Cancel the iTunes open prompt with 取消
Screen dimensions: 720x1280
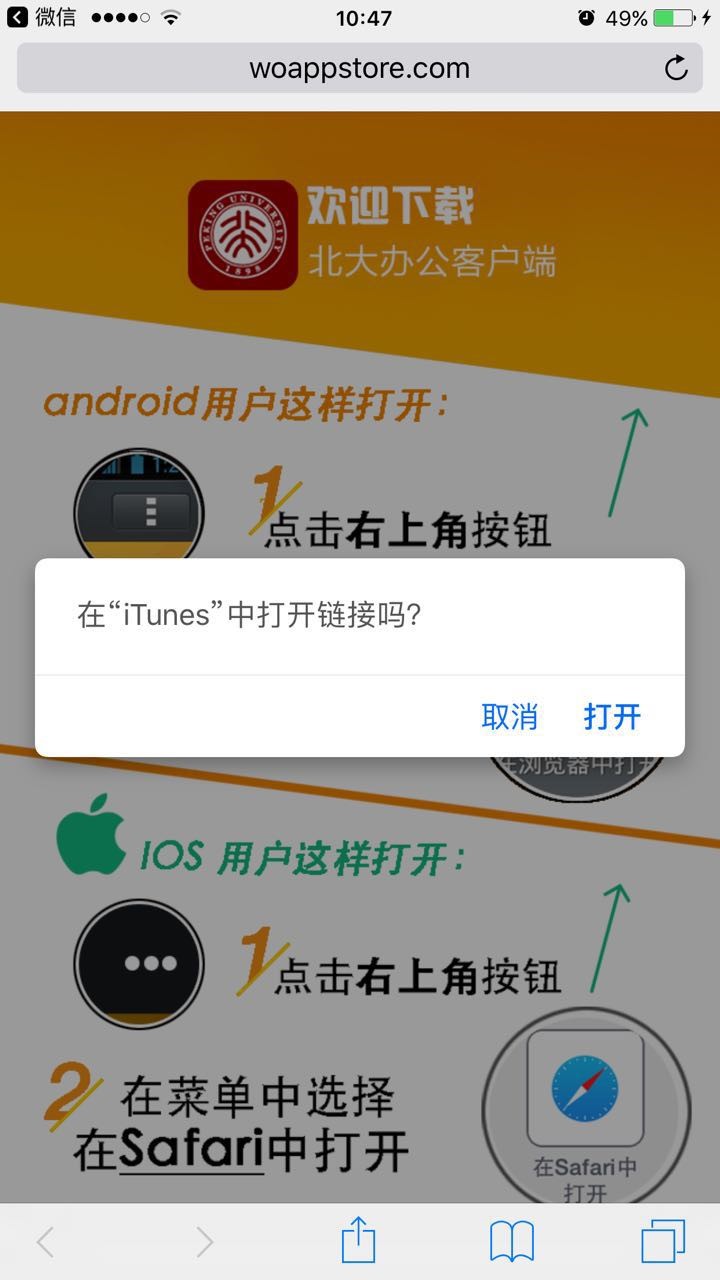click(x=509, y=716)
